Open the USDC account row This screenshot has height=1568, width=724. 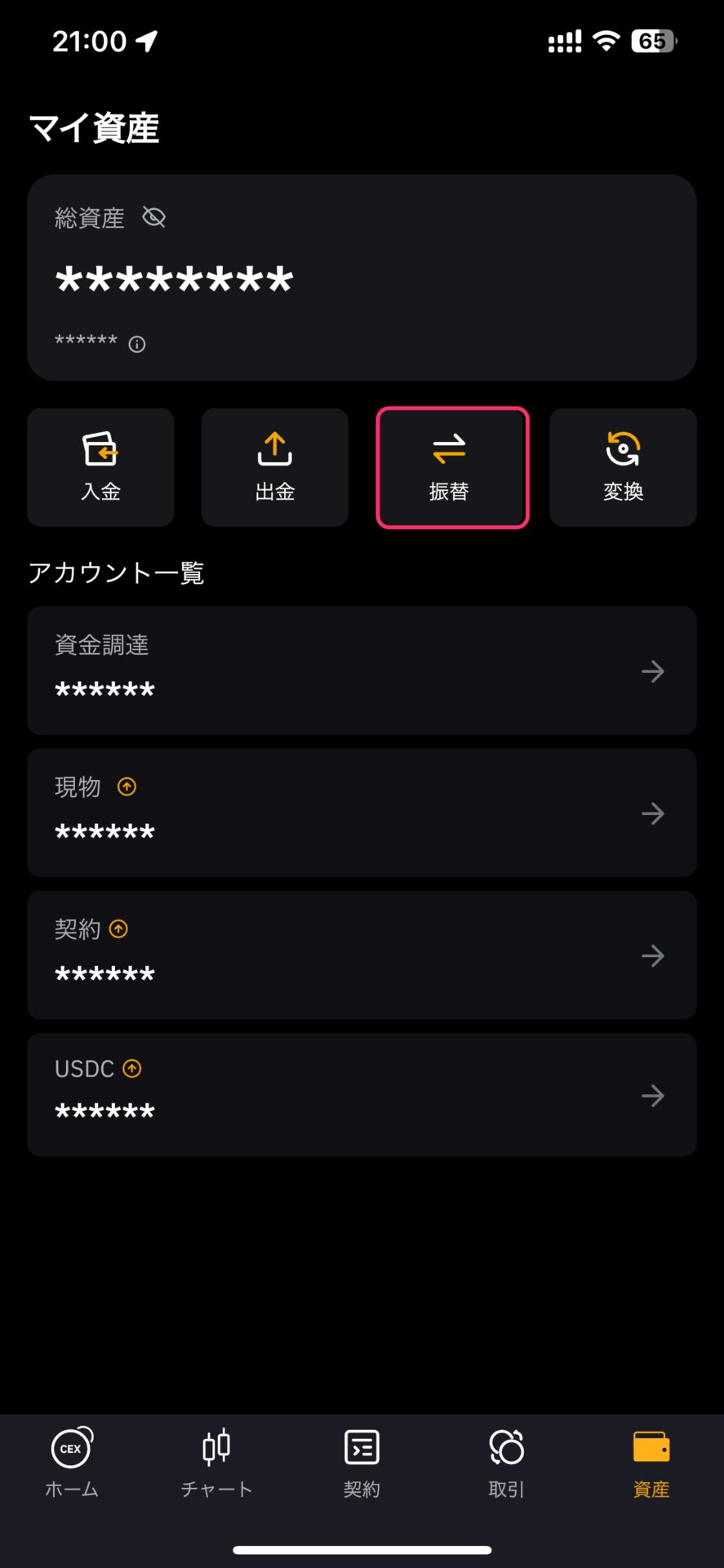(x=362, y=1094)
